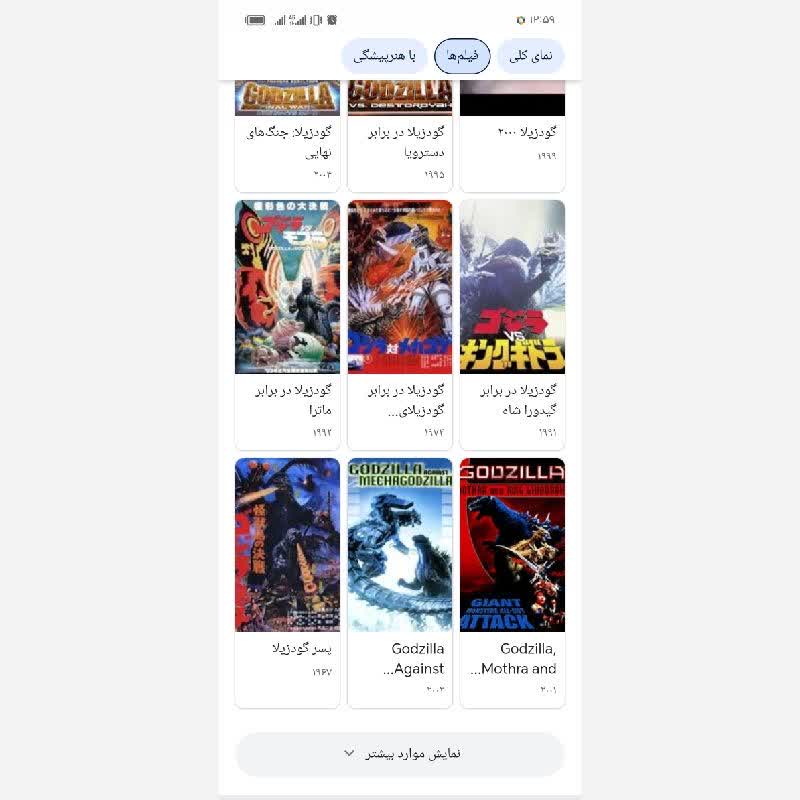
Task: Open گودزیلا در برابر ماترا card
Action: click(287, 320)
